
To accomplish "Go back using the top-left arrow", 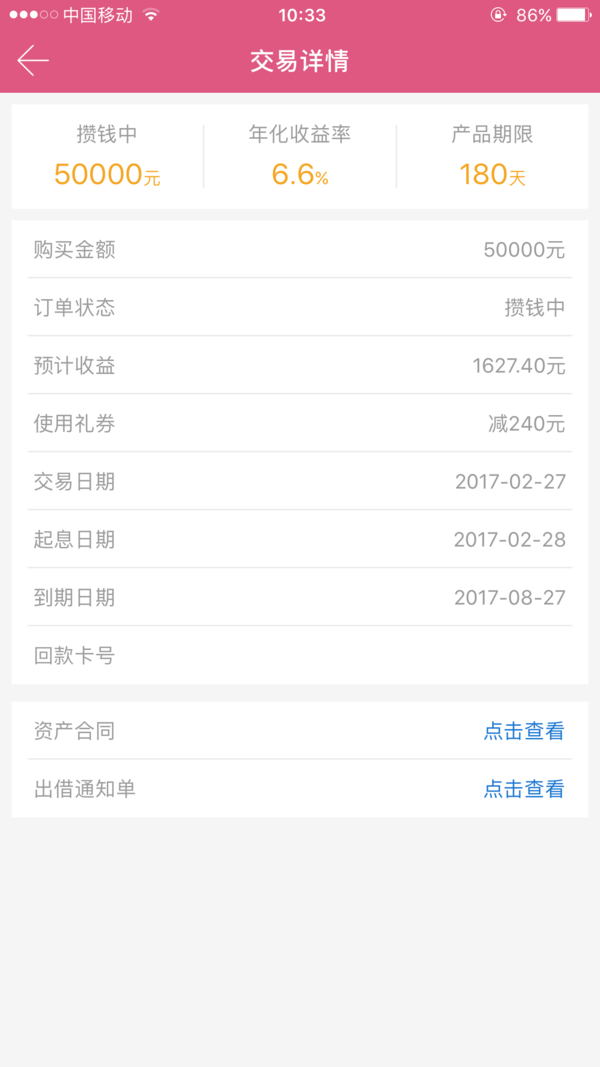I will 33,61.
